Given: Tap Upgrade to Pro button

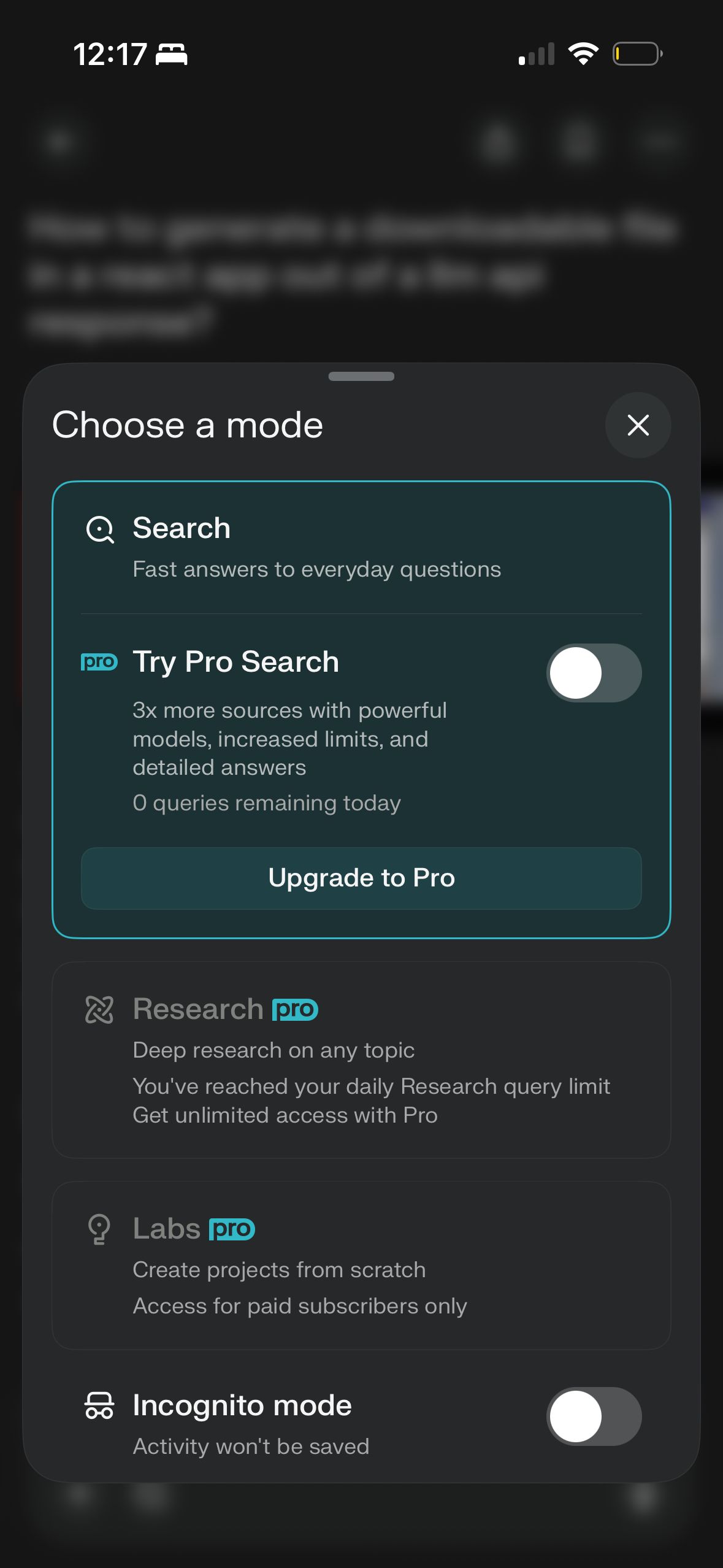Looking at the screenshot, I should (x=361, y=878).
